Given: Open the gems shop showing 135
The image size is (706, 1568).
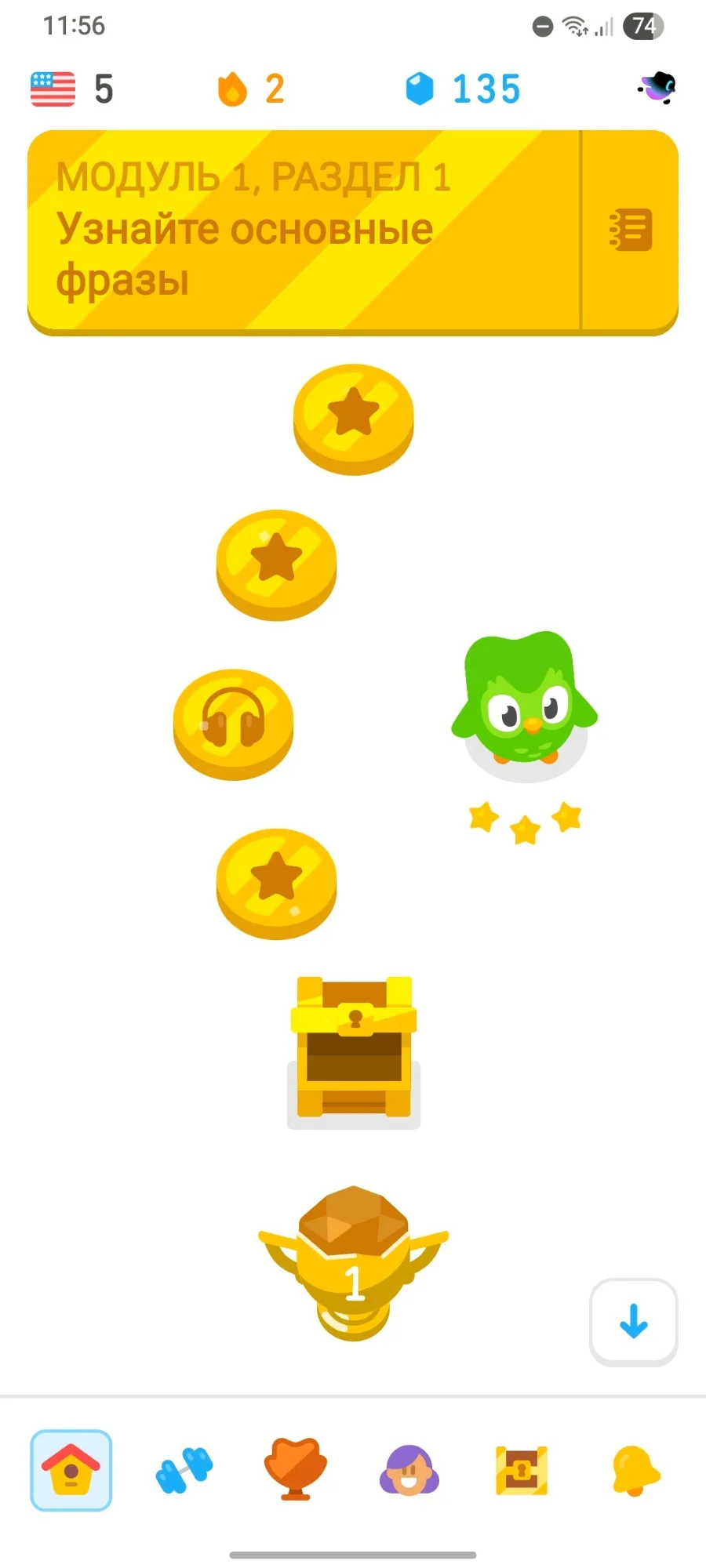Looking at the screenshot, I should [x=463, y=89].
